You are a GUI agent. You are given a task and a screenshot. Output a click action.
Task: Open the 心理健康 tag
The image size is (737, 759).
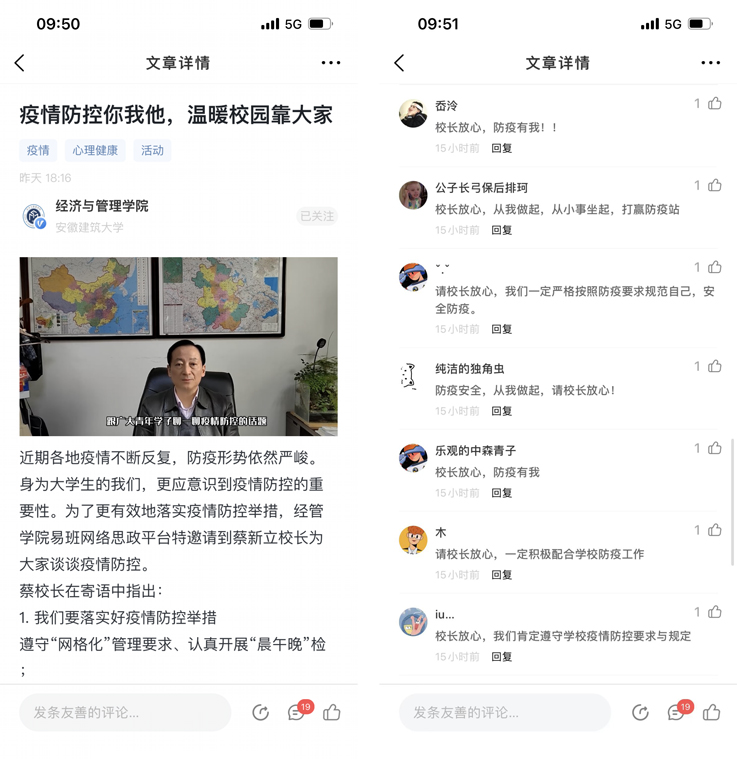click(x=95, y=150)
